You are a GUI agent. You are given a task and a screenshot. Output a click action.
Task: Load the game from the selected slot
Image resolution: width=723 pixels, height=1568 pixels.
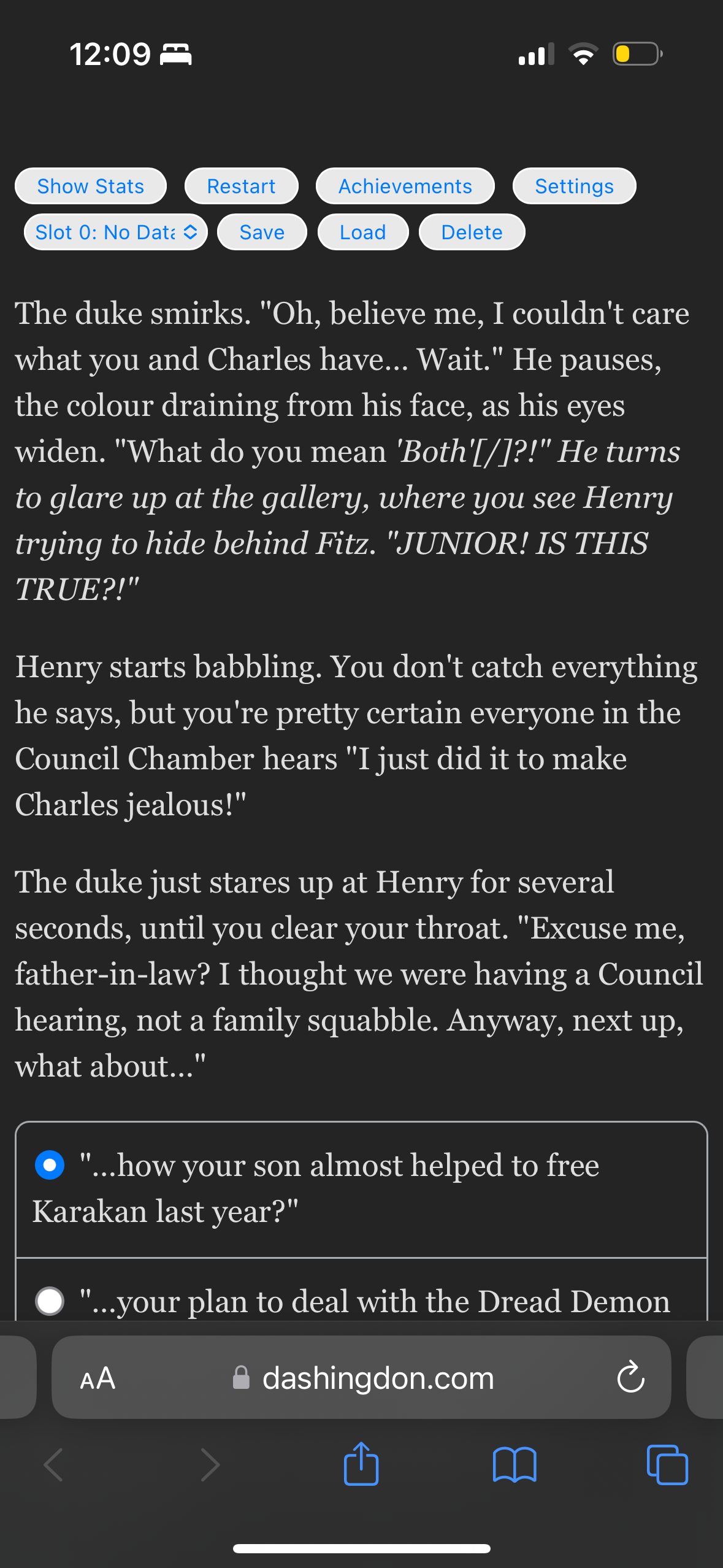coord(363,232)
